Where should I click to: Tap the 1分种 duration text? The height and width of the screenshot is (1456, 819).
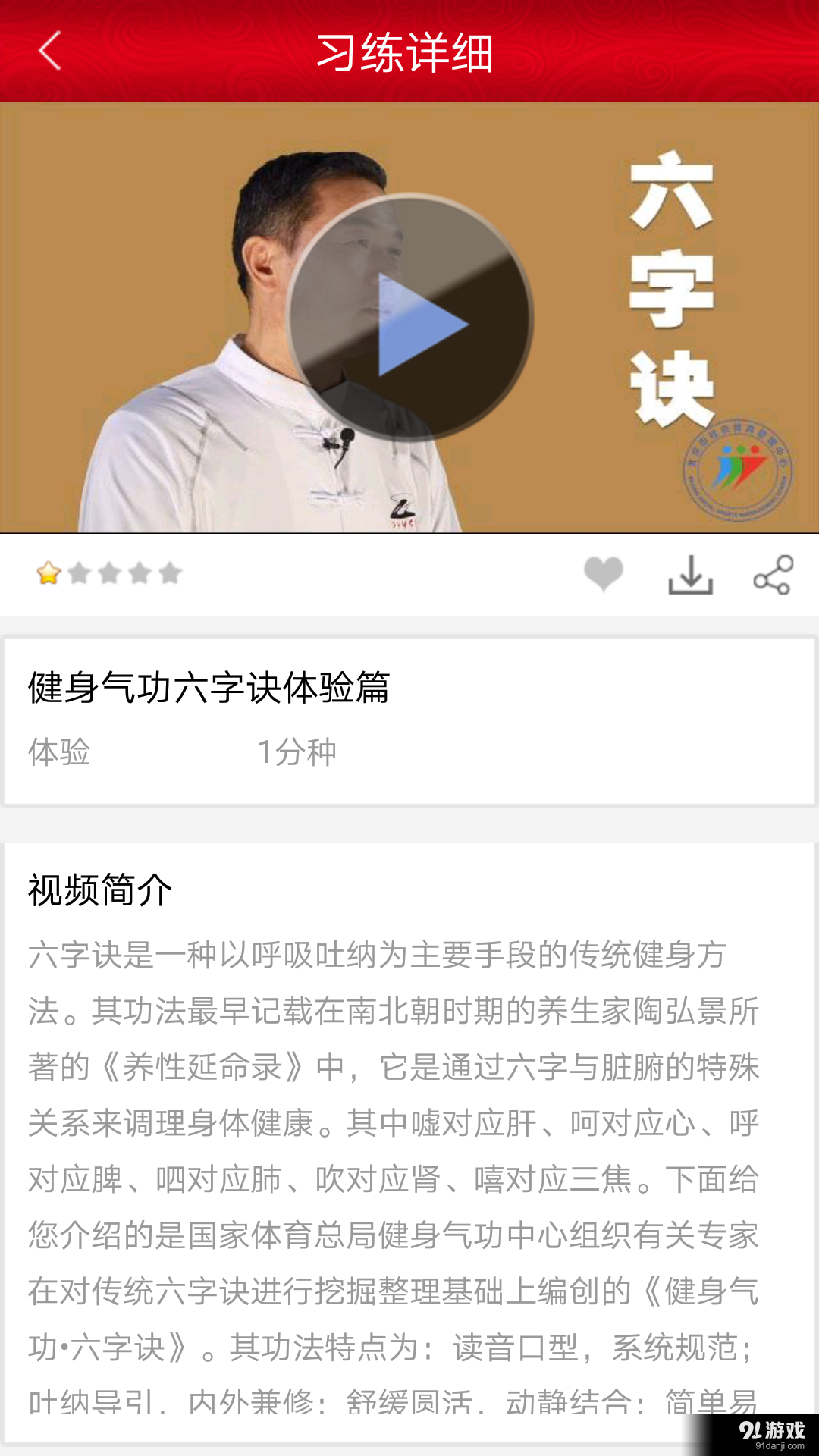tap(297, 752)
